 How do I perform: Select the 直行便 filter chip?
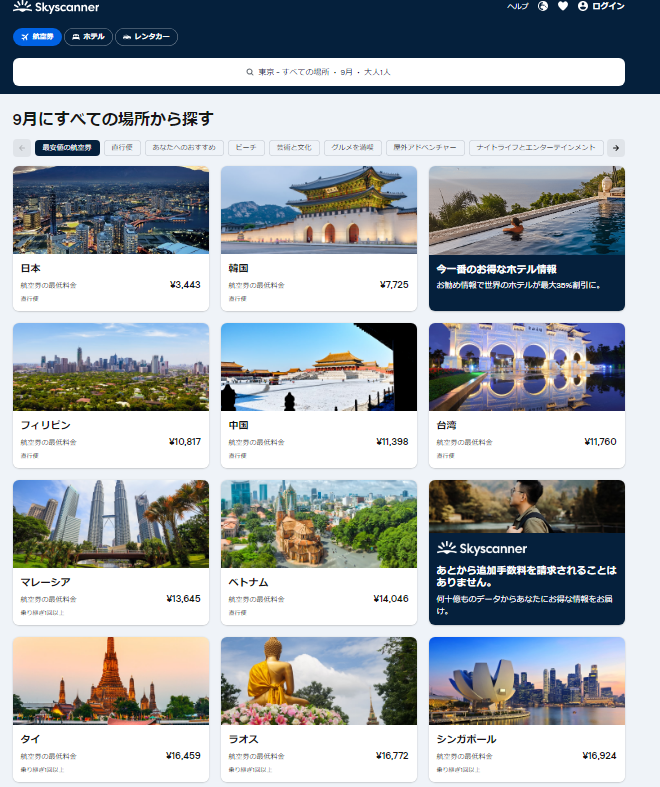122,147
